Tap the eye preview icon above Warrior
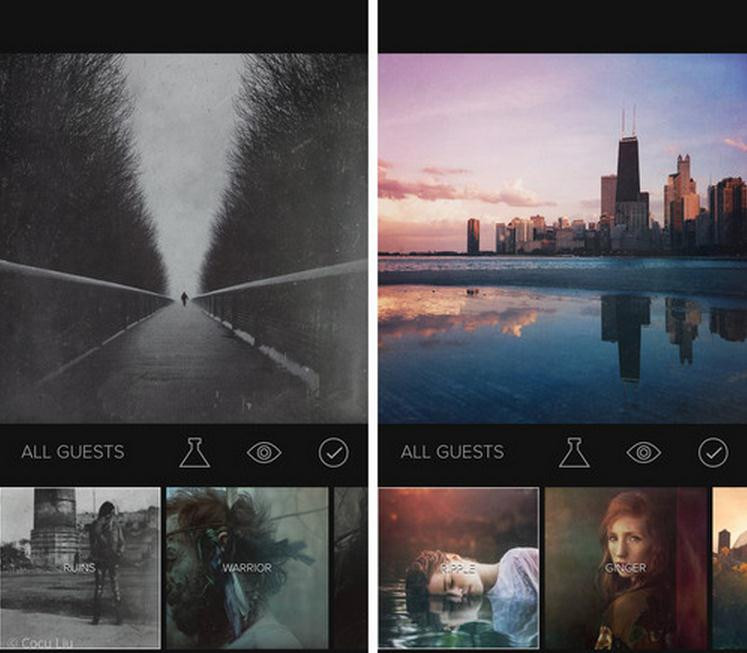The height and width of the screenshot is (653, 747). pyautogui.click(x=264, y=452)
